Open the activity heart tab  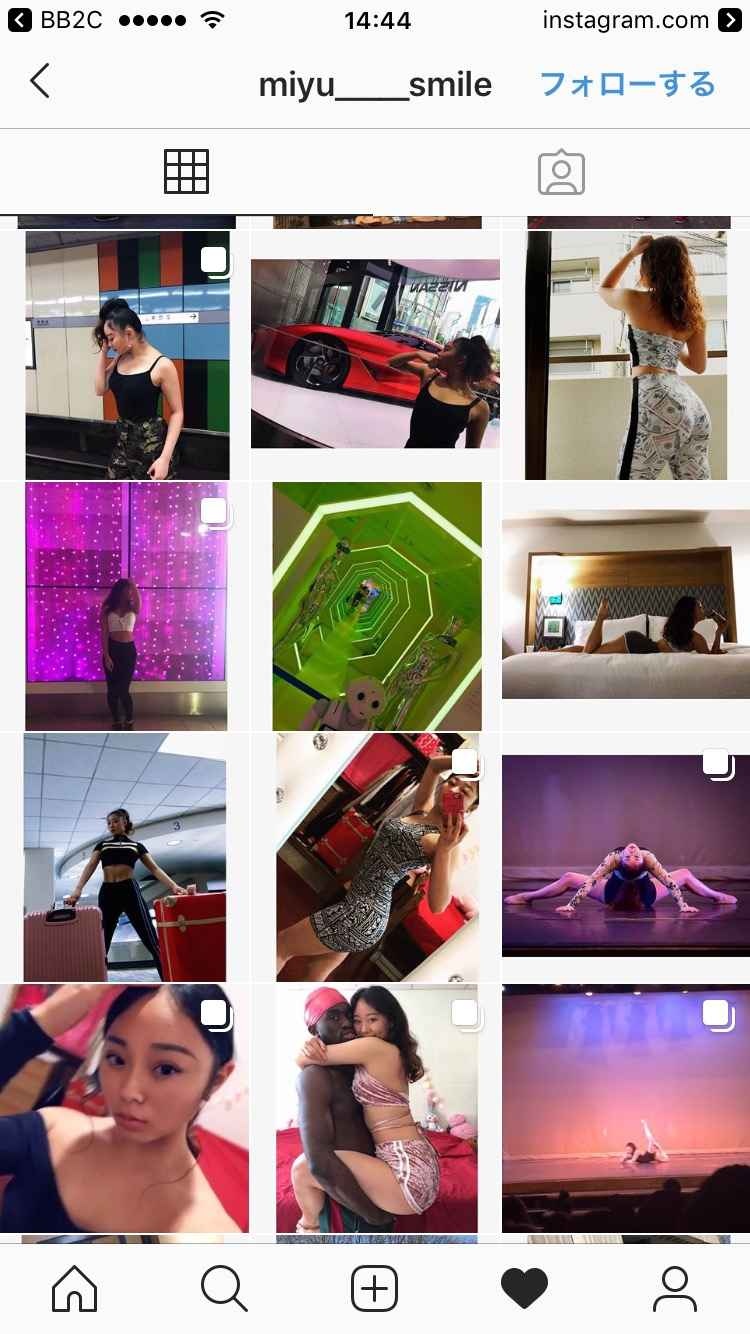pyautogui.click(x=524, y=1289)
